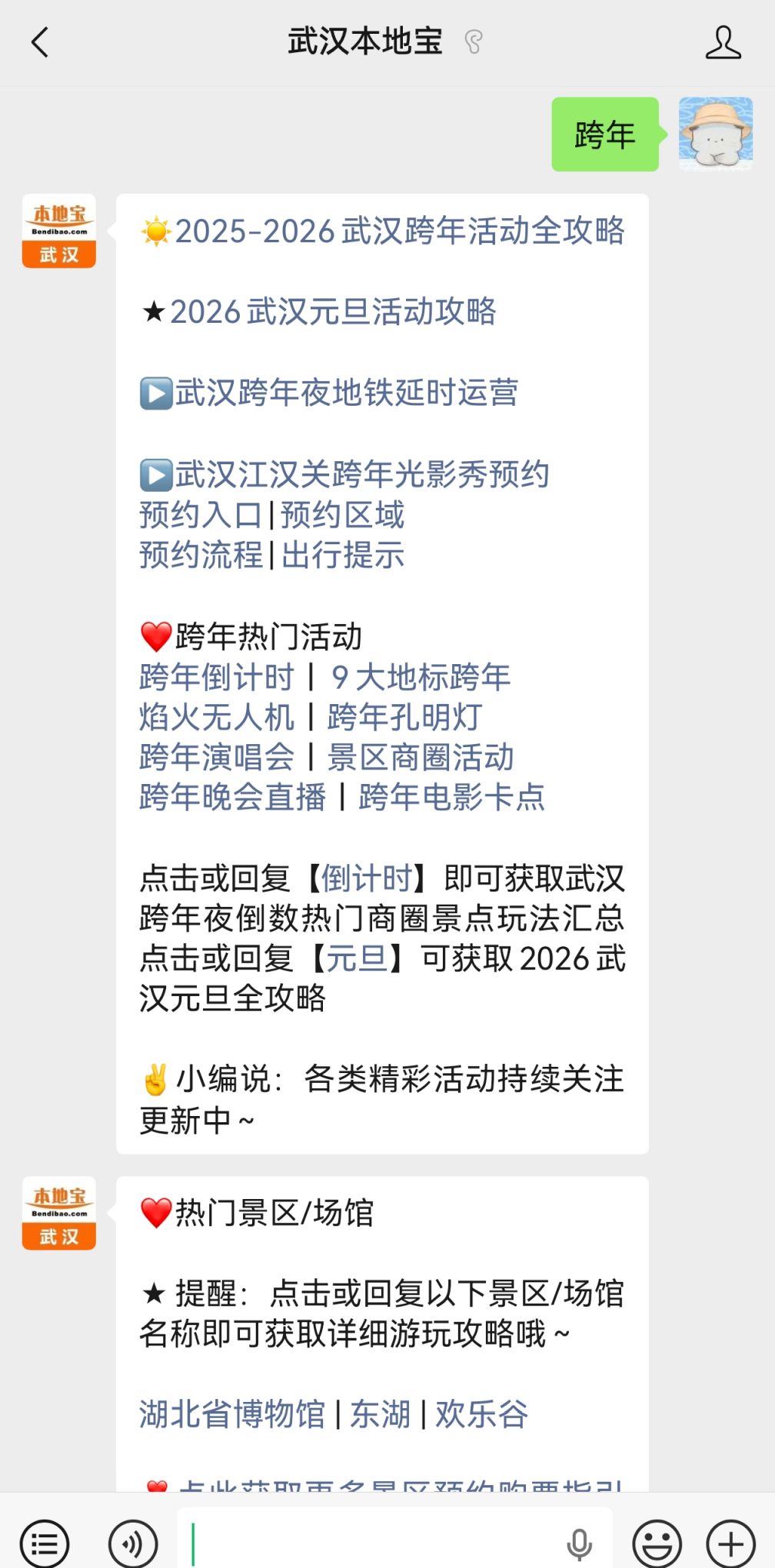This screenshot has height=1568, width=775.
Task: Open 武汉跨年夜地铁延时运营 link
Action: [x=346, y=393]
